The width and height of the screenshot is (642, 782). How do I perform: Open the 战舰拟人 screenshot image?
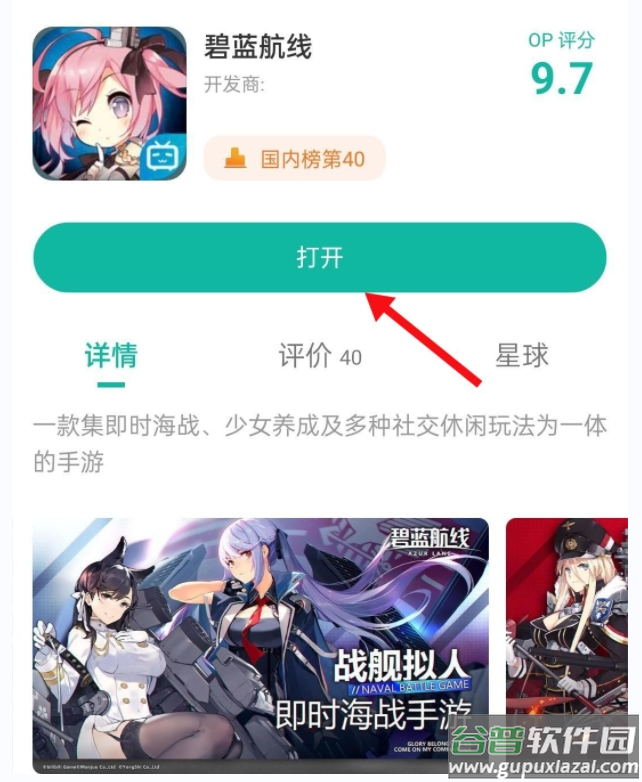click(x=260, y=645)
